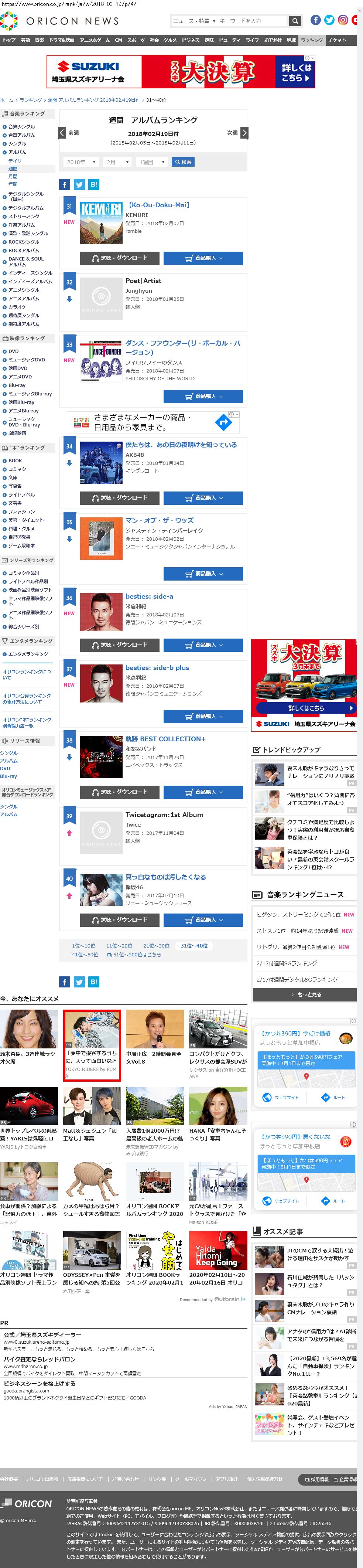Image resolution: width=363 pixels, height=1568 pixels.
Task: Open 軌跡 BEST COLLECTION+ album link
Action: point(165,738)
